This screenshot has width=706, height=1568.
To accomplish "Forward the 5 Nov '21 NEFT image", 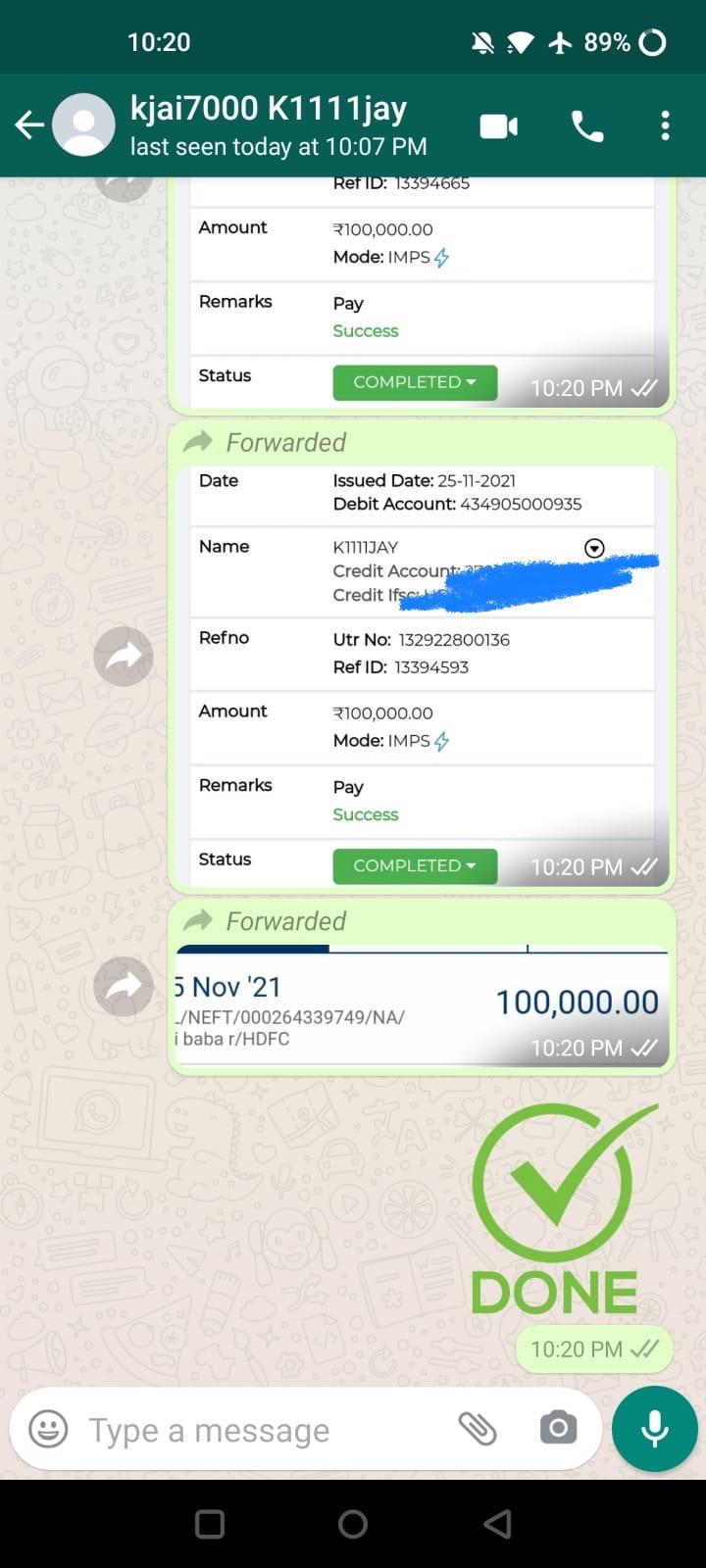I will click(x=124, y=986).
